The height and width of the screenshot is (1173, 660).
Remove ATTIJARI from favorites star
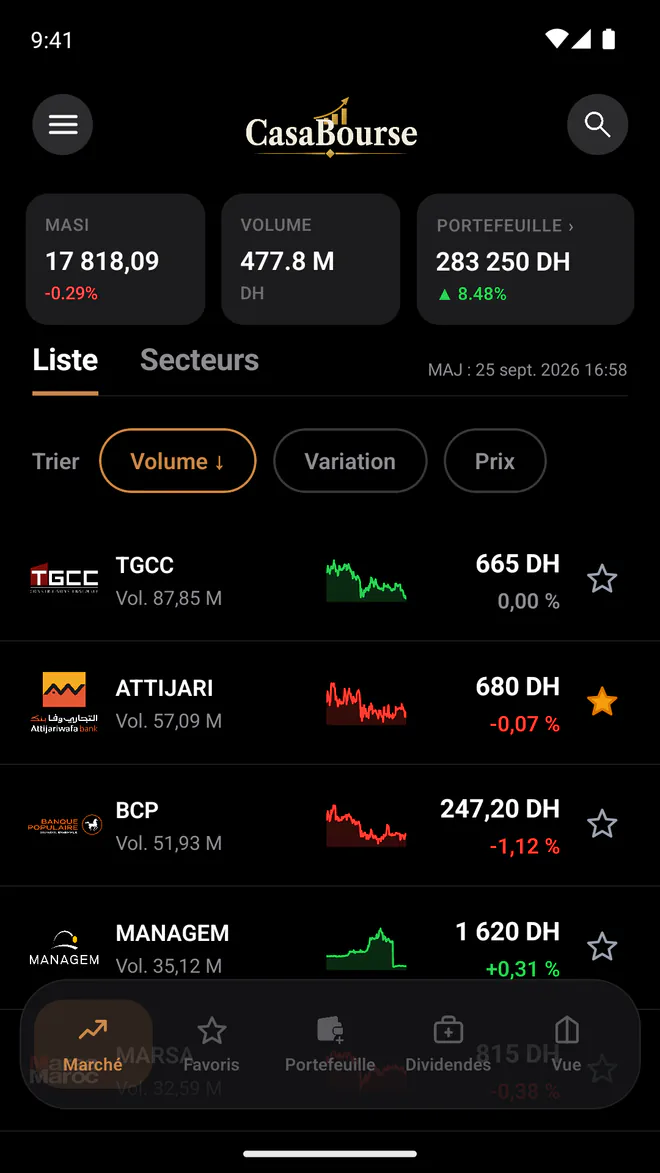click(602, 702)
